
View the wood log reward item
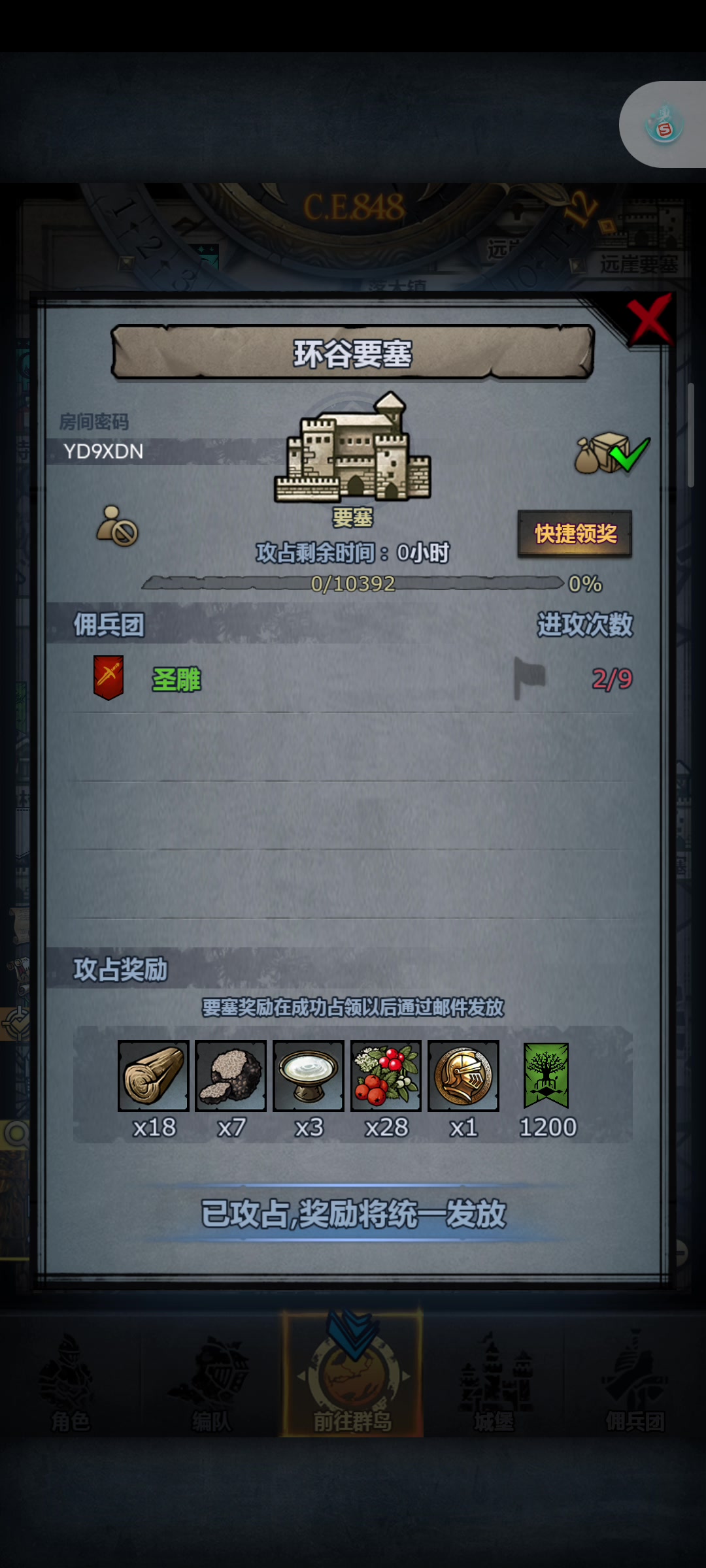154,1075
